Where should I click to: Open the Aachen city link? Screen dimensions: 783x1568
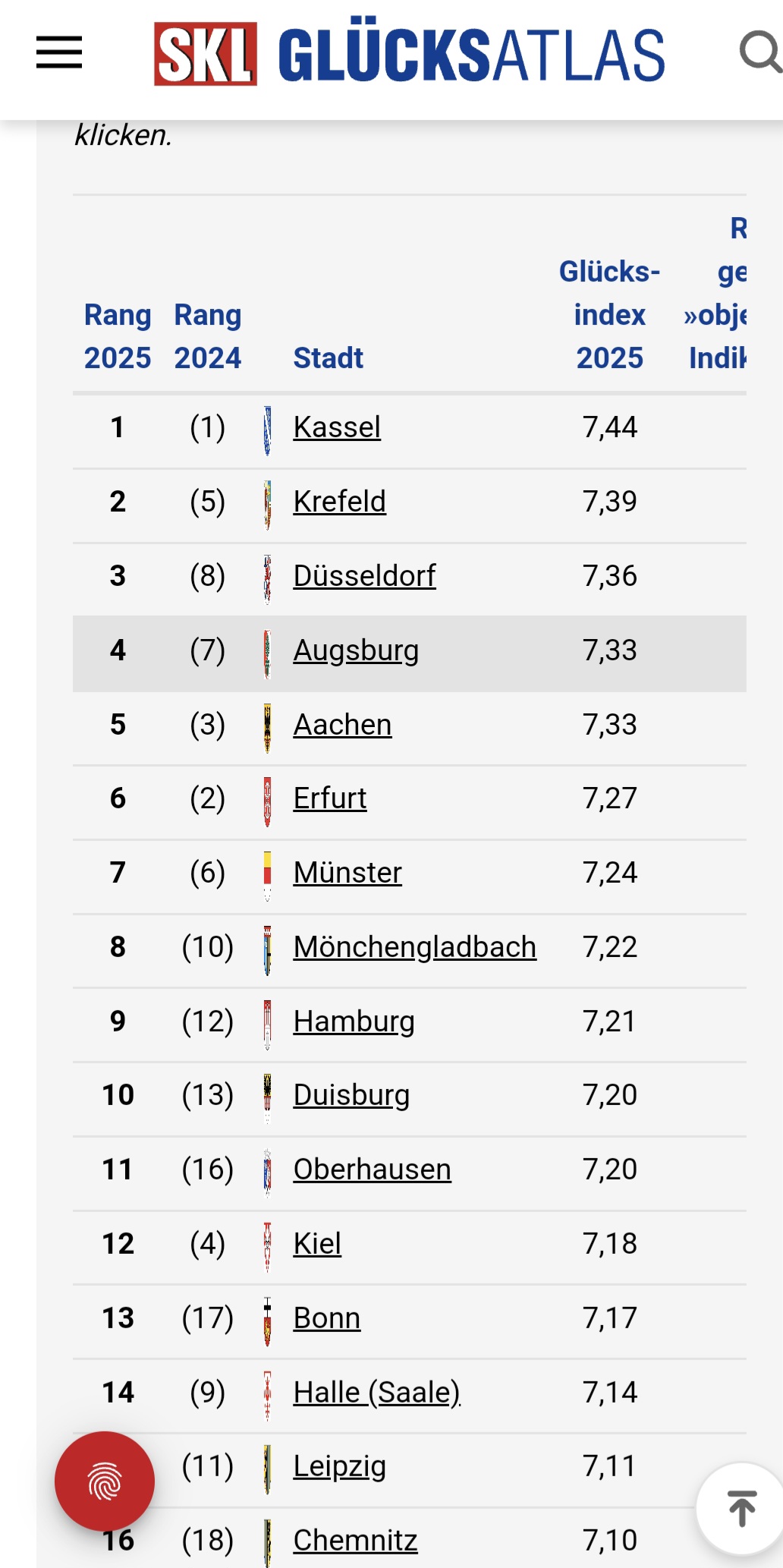click(x=342, y=725)
